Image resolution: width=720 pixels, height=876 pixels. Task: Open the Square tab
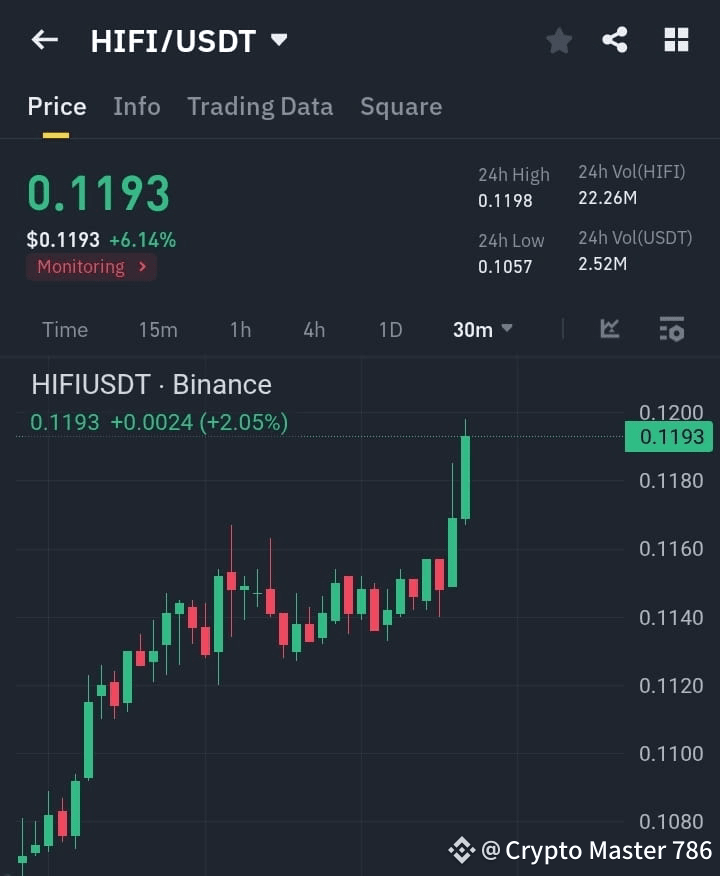tap(401, 106)
